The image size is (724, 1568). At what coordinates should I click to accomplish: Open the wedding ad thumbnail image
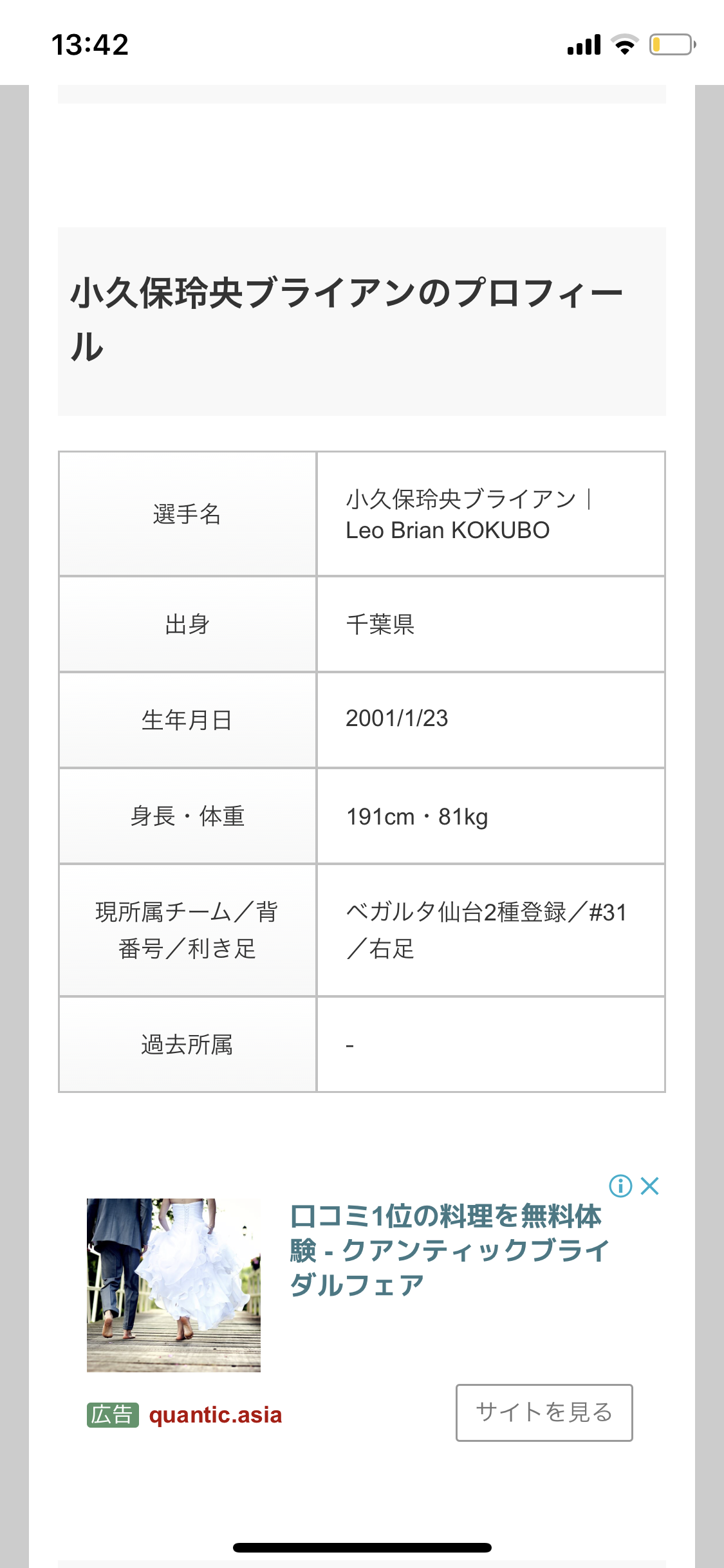tap(174, 1285)
